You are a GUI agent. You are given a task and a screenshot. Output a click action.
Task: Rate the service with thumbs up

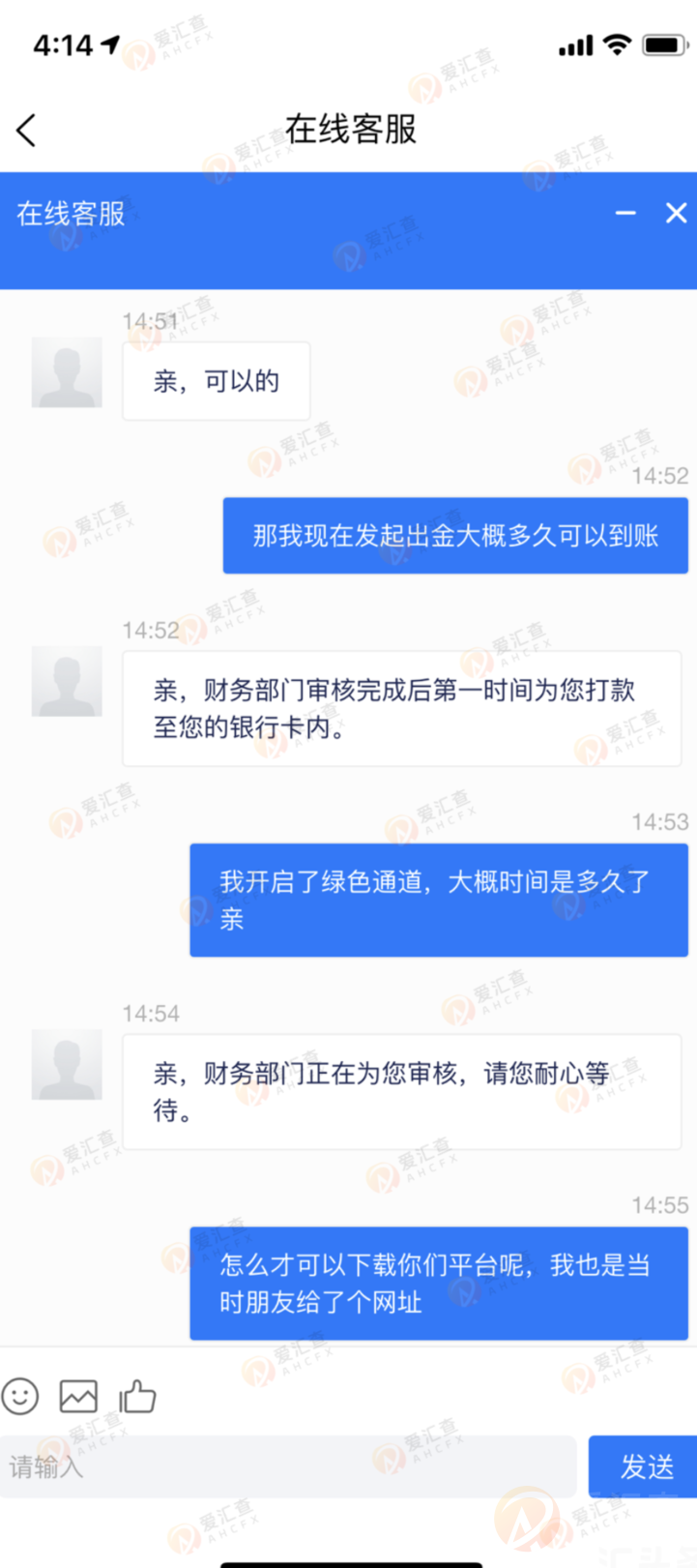[137, 1396]
